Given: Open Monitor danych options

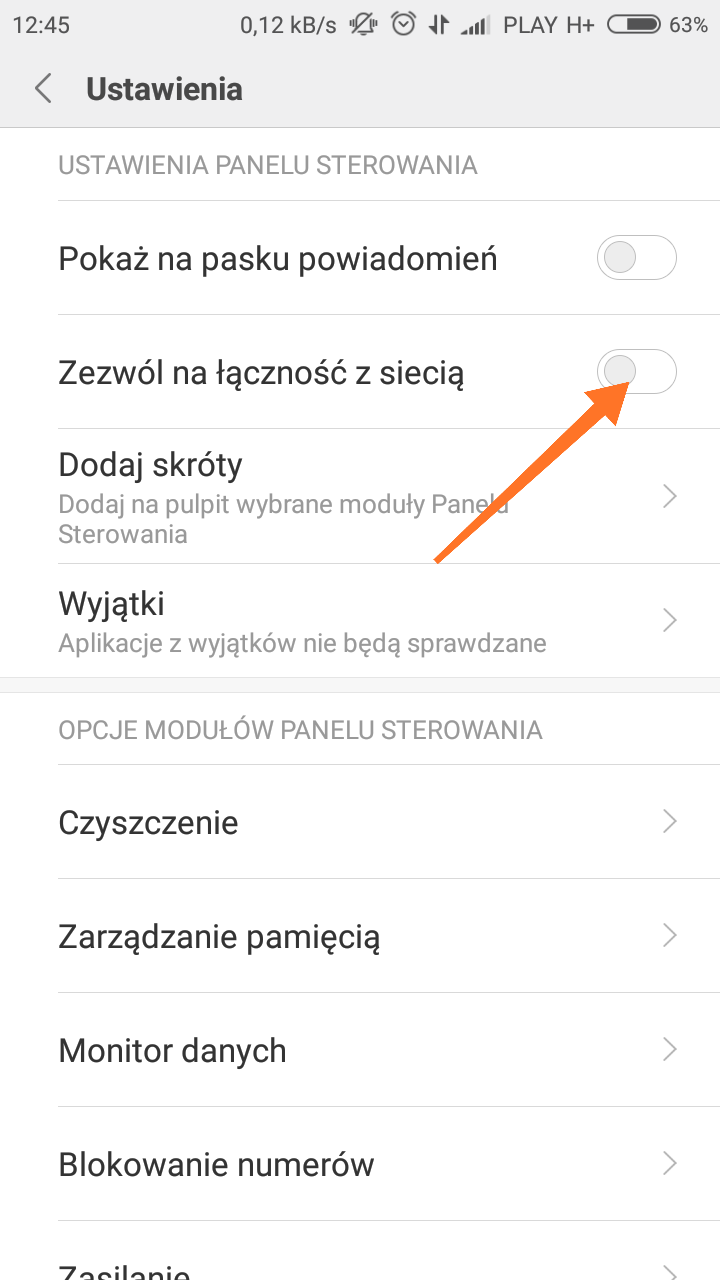Looking at the screenshot, I should click(x=360, y=1050).
